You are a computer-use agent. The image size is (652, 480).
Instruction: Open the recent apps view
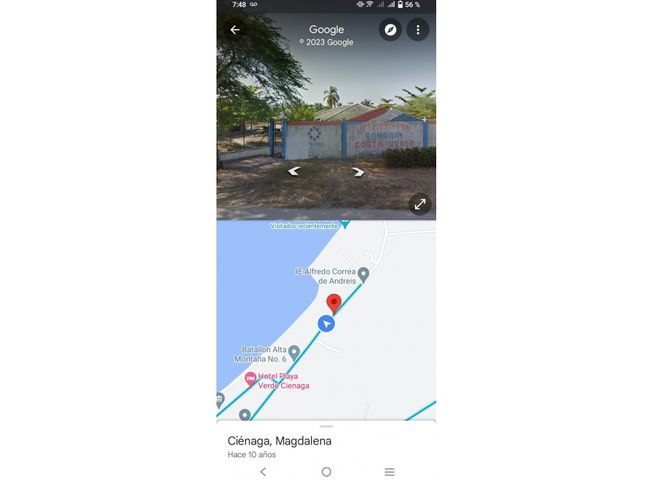coord(389,471)
